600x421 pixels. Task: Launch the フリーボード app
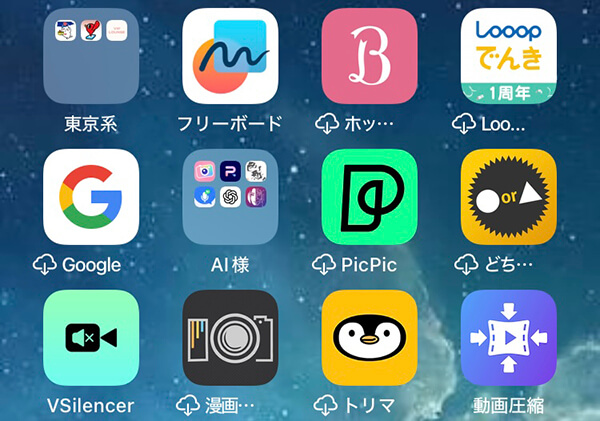[230, 56]
